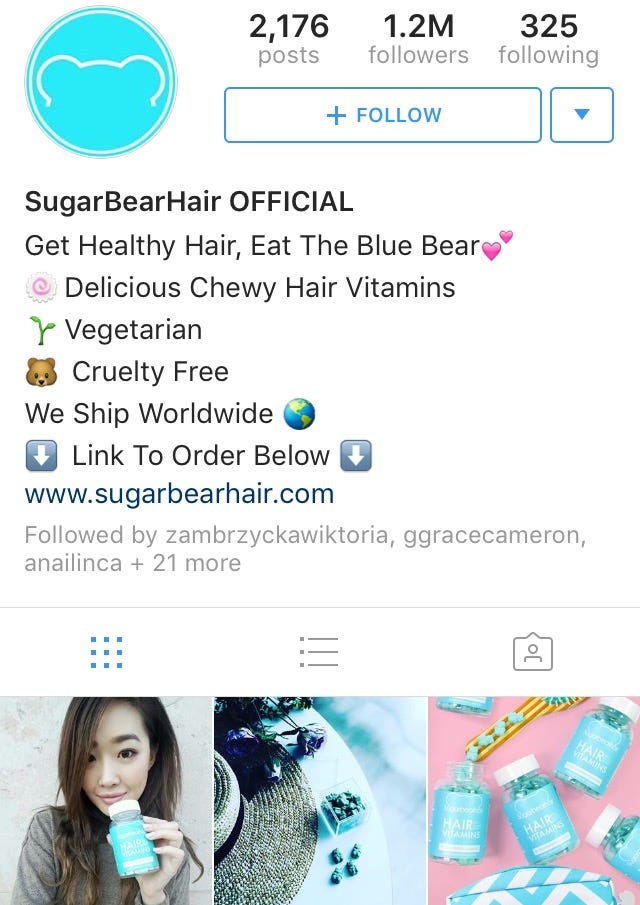Open post of woman holding vitamins bottle

coord(105,800)
